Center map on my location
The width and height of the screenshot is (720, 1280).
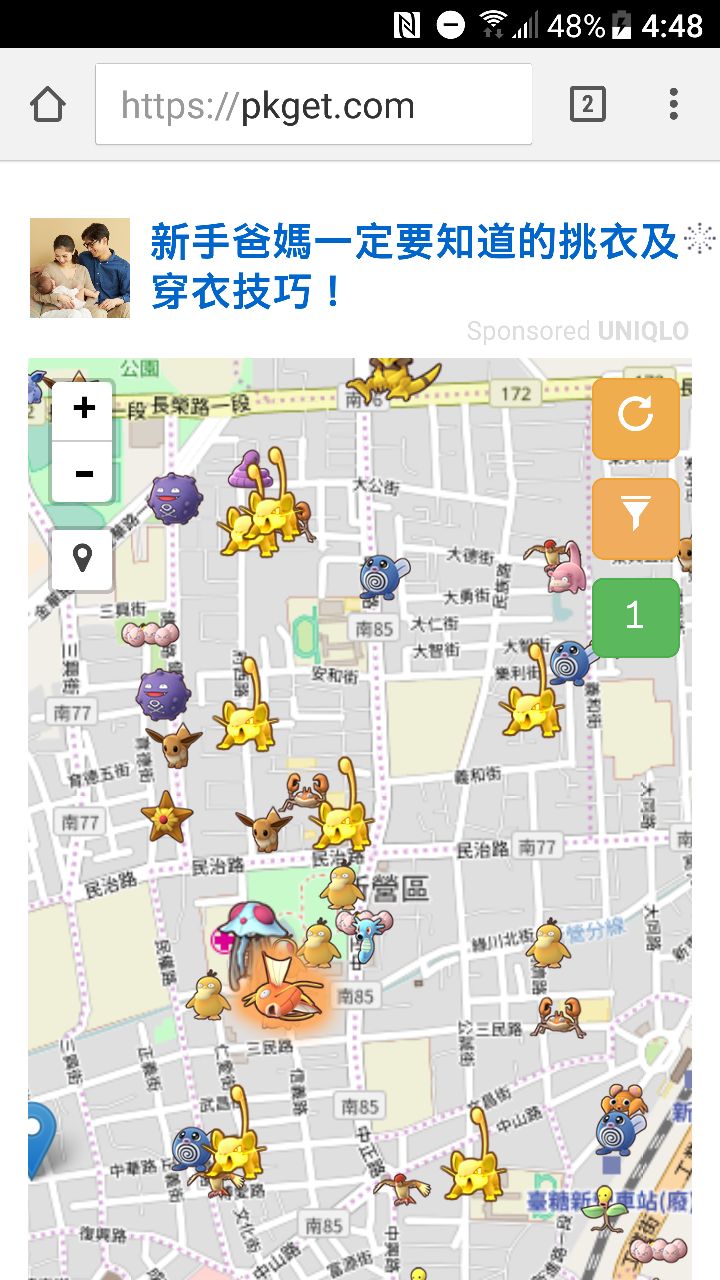[x=82, y=558]
